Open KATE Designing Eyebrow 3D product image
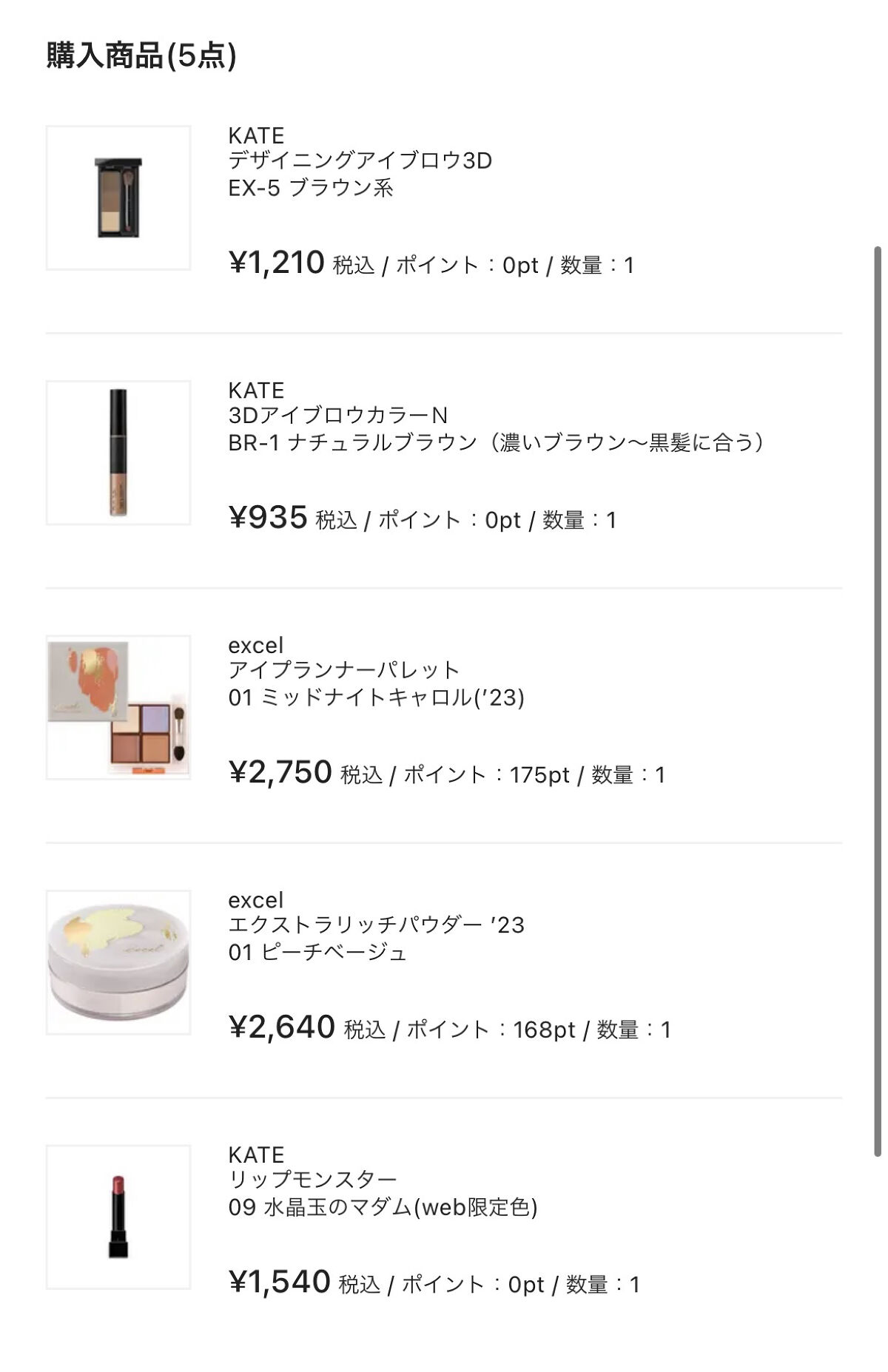The width and height of the screenshot is (888, 1372). [118, 197]
